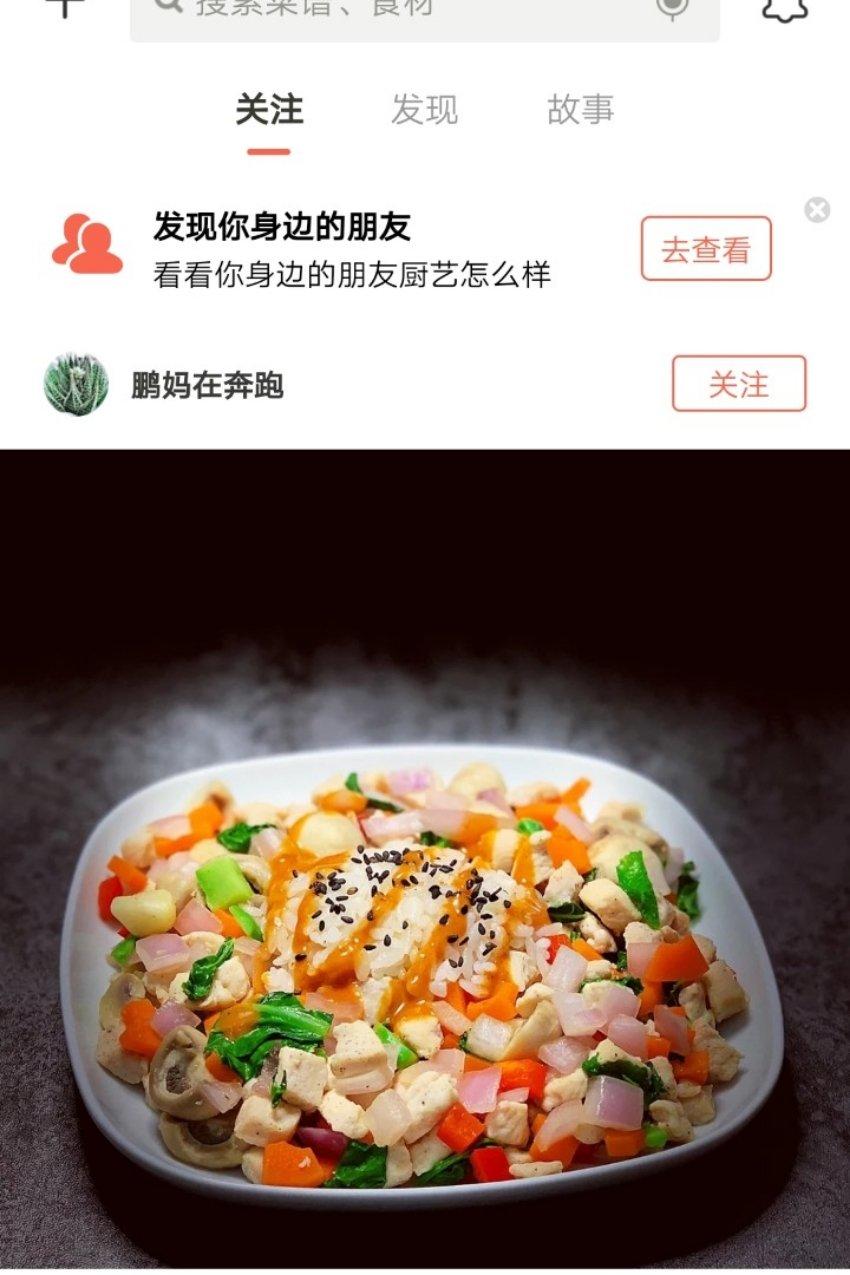Viewport: 850px width, 1275px height.
Task: Open the rice and tofu dish photo post
Action: 425,858
